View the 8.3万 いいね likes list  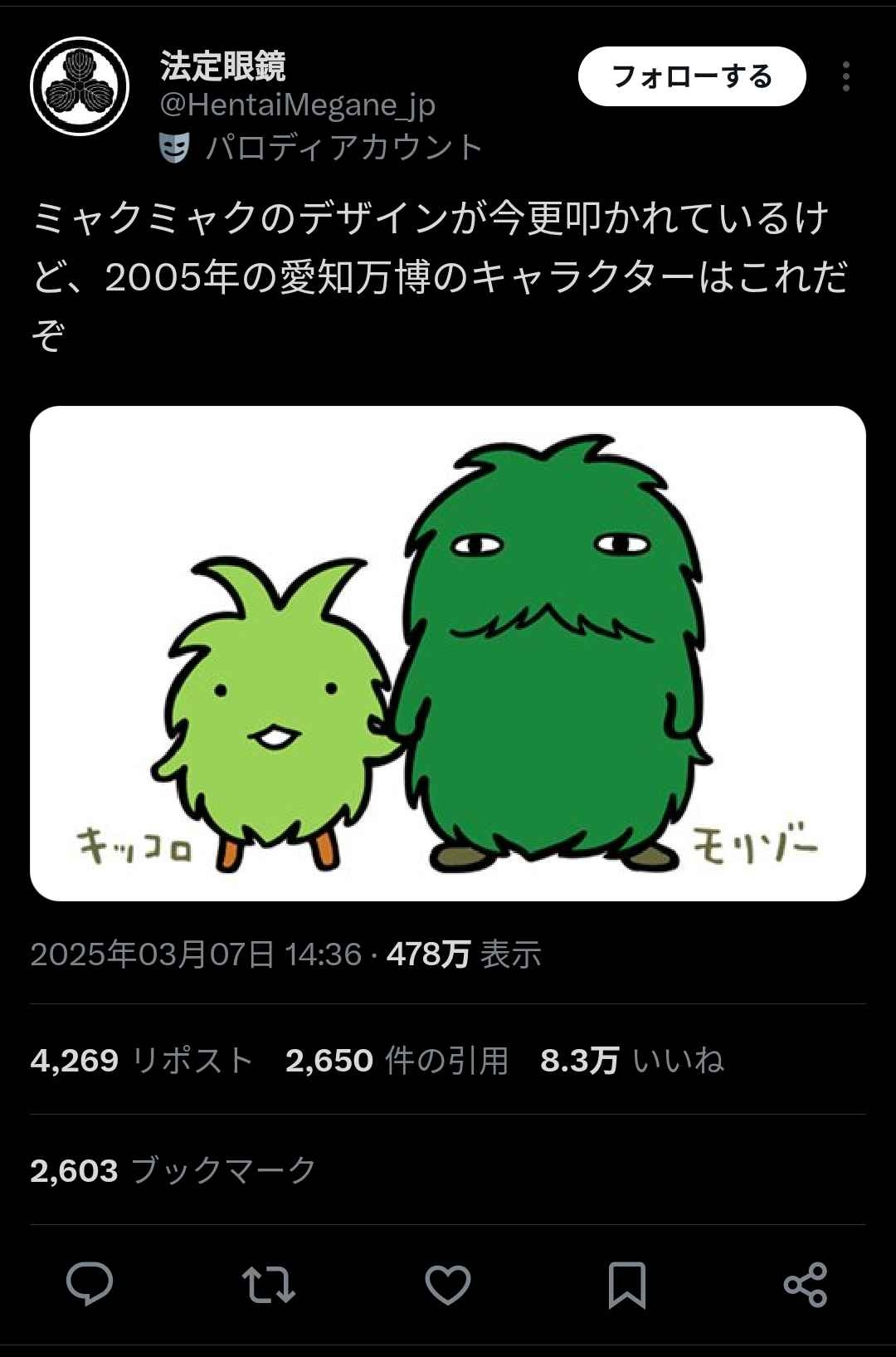(632, 1060)
